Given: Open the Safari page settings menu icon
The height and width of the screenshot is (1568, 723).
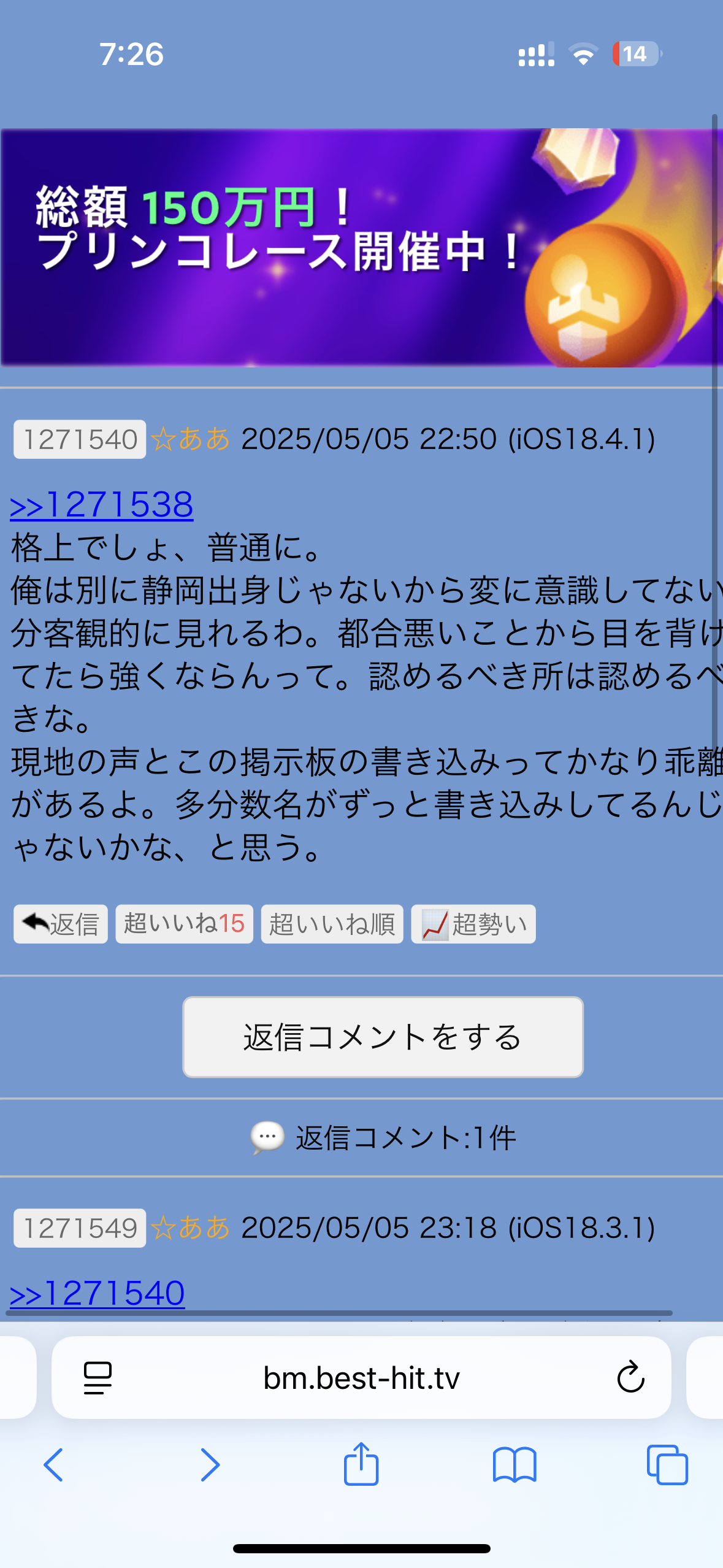Looking at the screenshot, I should pyautogui.click(x=98, y=1378).
